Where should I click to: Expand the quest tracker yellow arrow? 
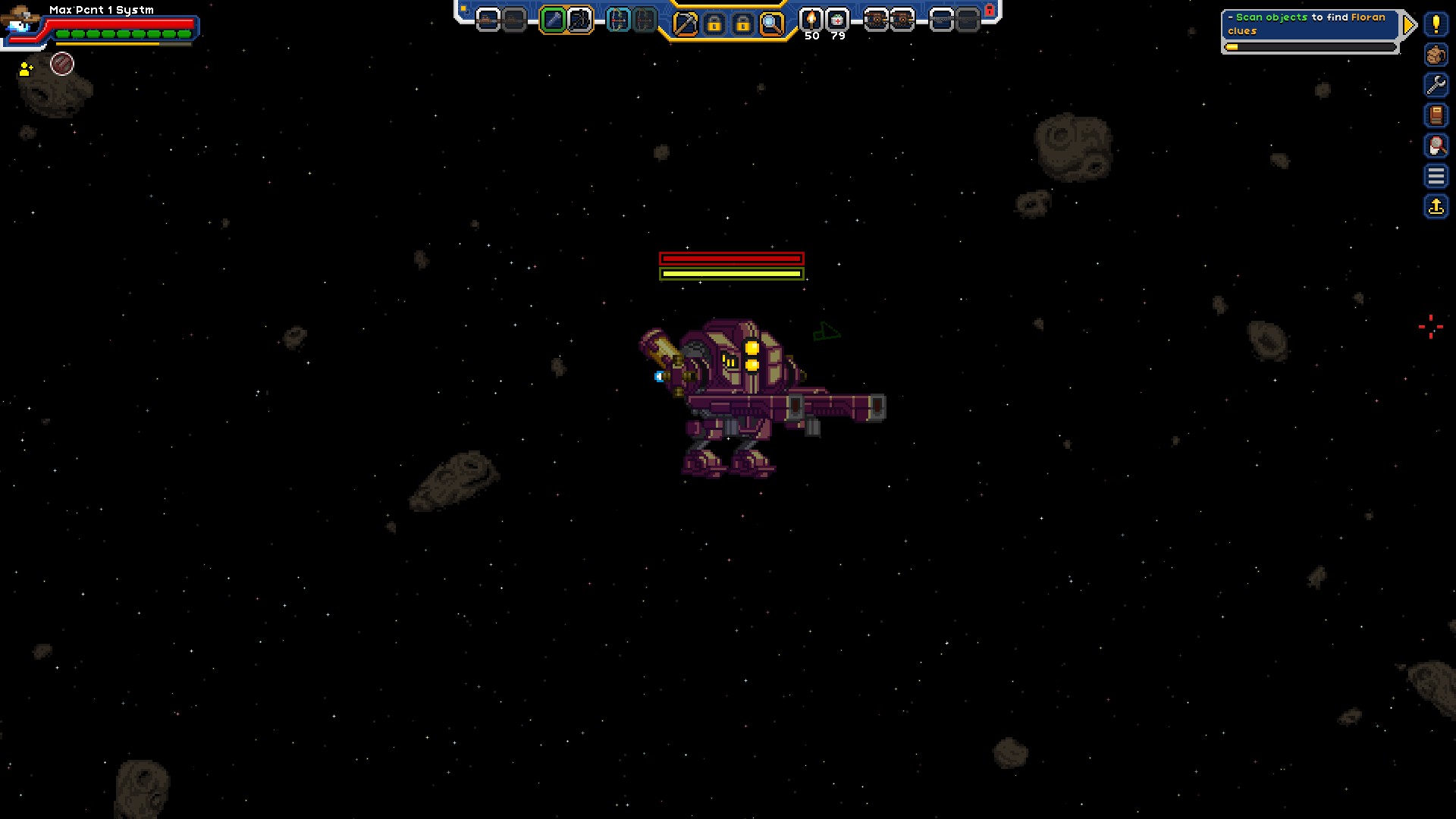point(1409,25)
